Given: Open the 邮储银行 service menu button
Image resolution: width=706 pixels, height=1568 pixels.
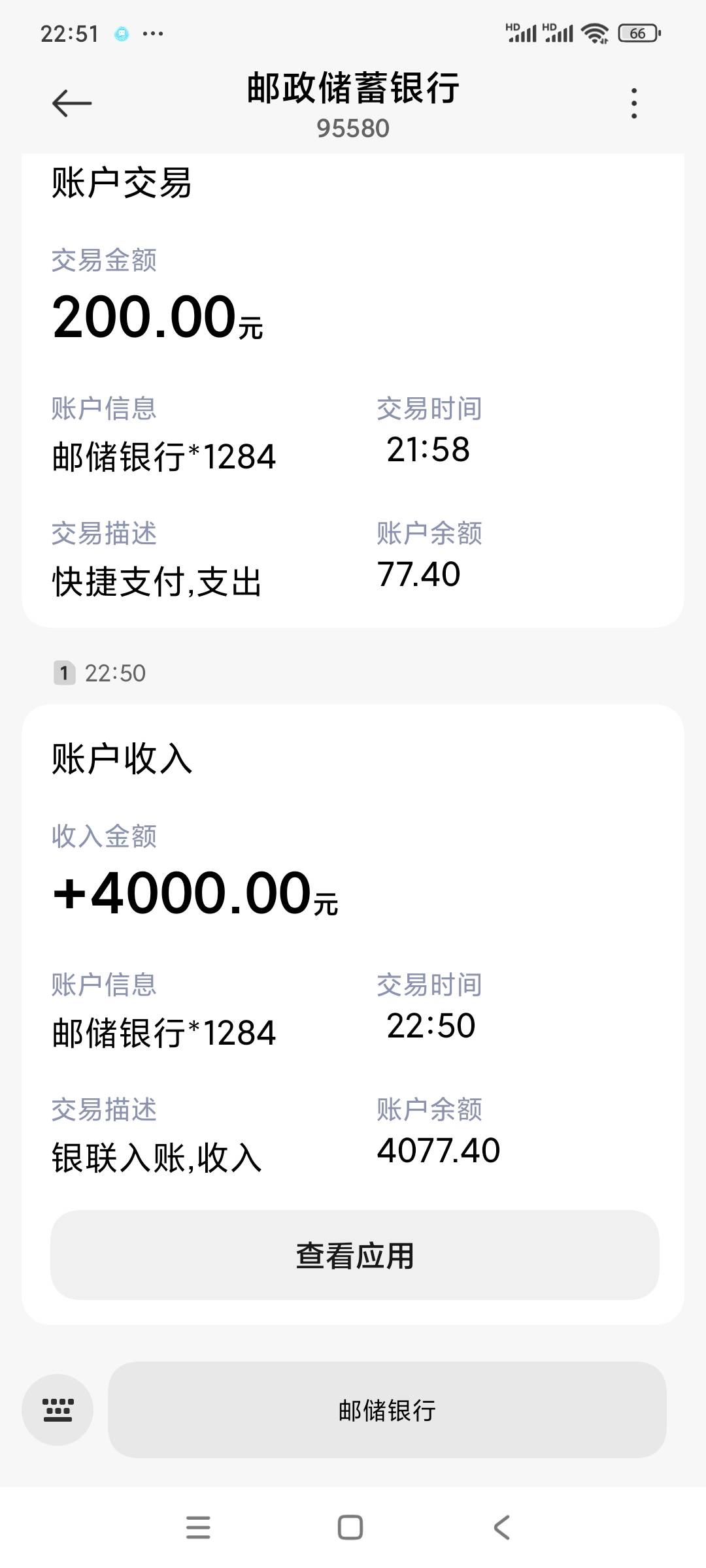Looking at the screenshot, I should 387,1410.
